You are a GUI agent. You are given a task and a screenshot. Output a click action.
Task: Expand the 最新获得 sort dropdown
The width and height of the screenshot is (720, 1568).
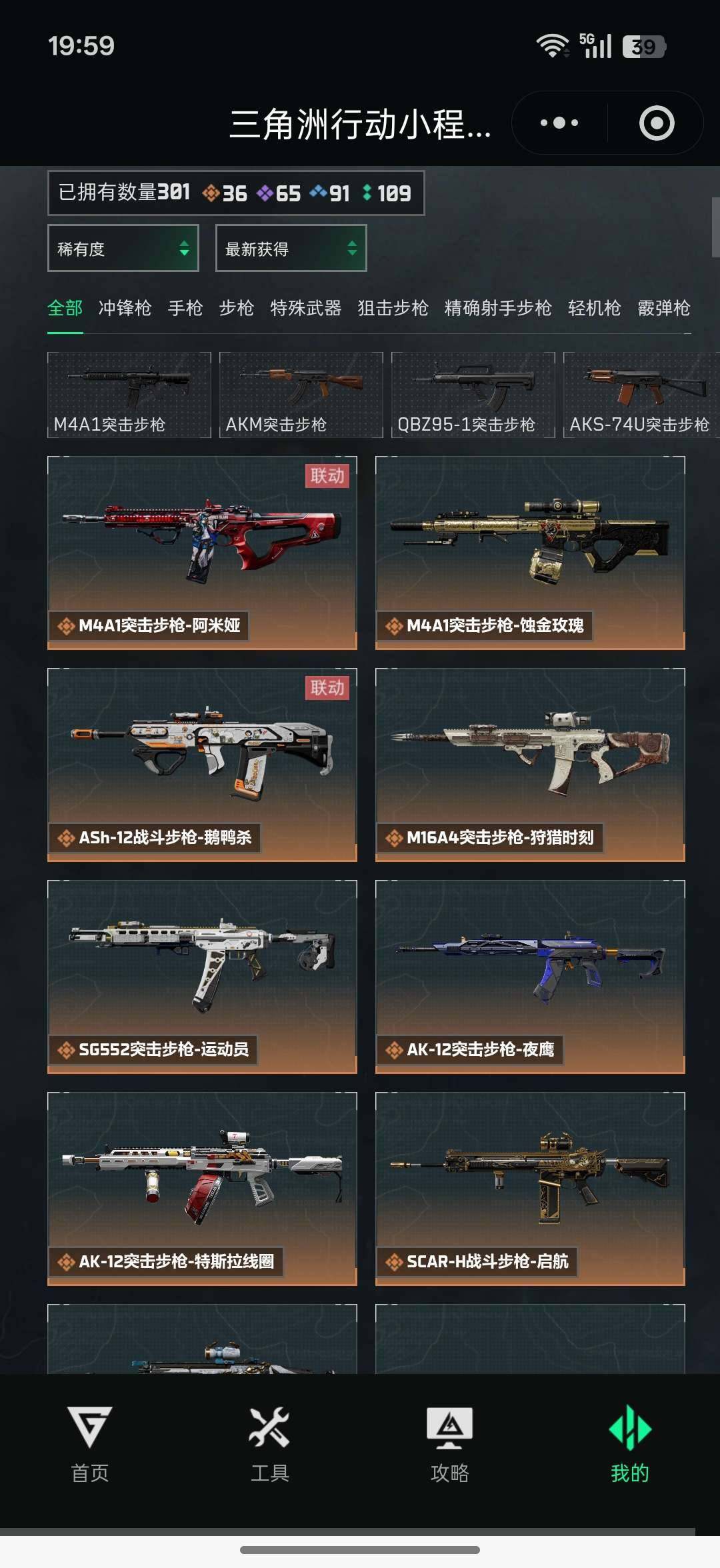tap(291, 249)
